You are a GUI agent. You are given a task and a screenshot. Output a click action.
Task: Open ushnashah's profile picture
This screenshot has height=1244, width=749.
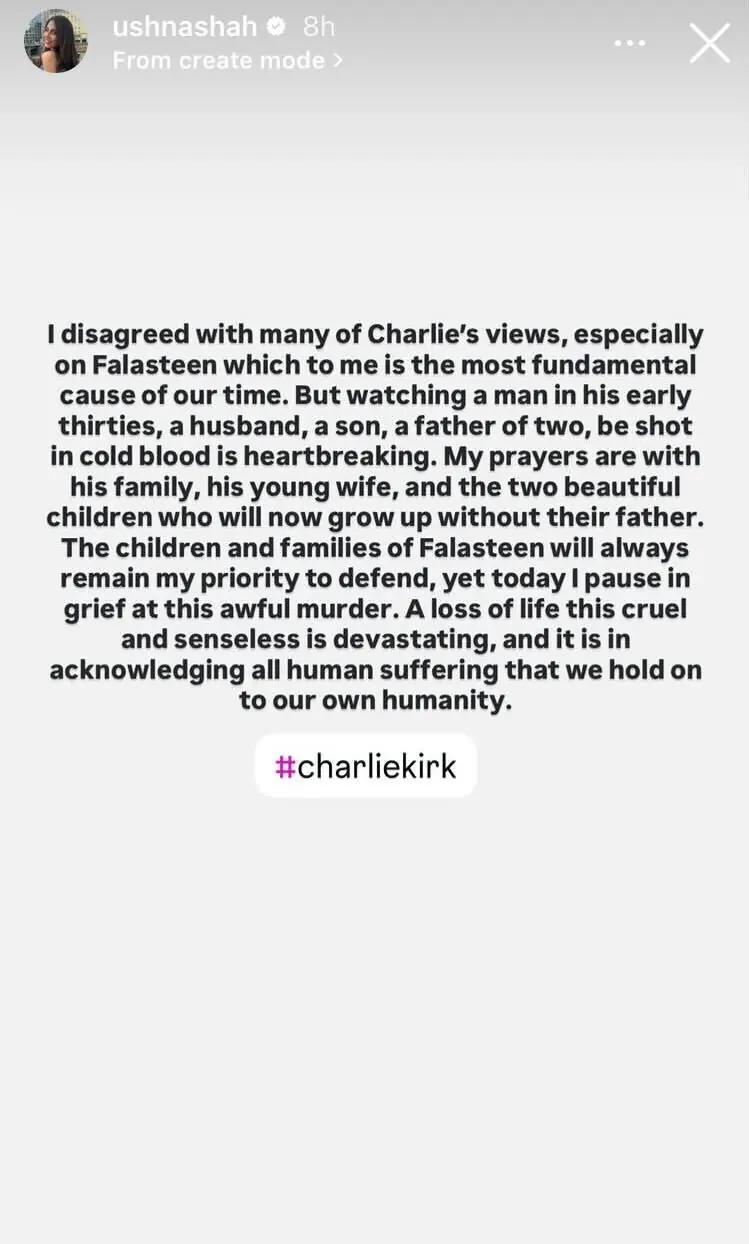56,42
